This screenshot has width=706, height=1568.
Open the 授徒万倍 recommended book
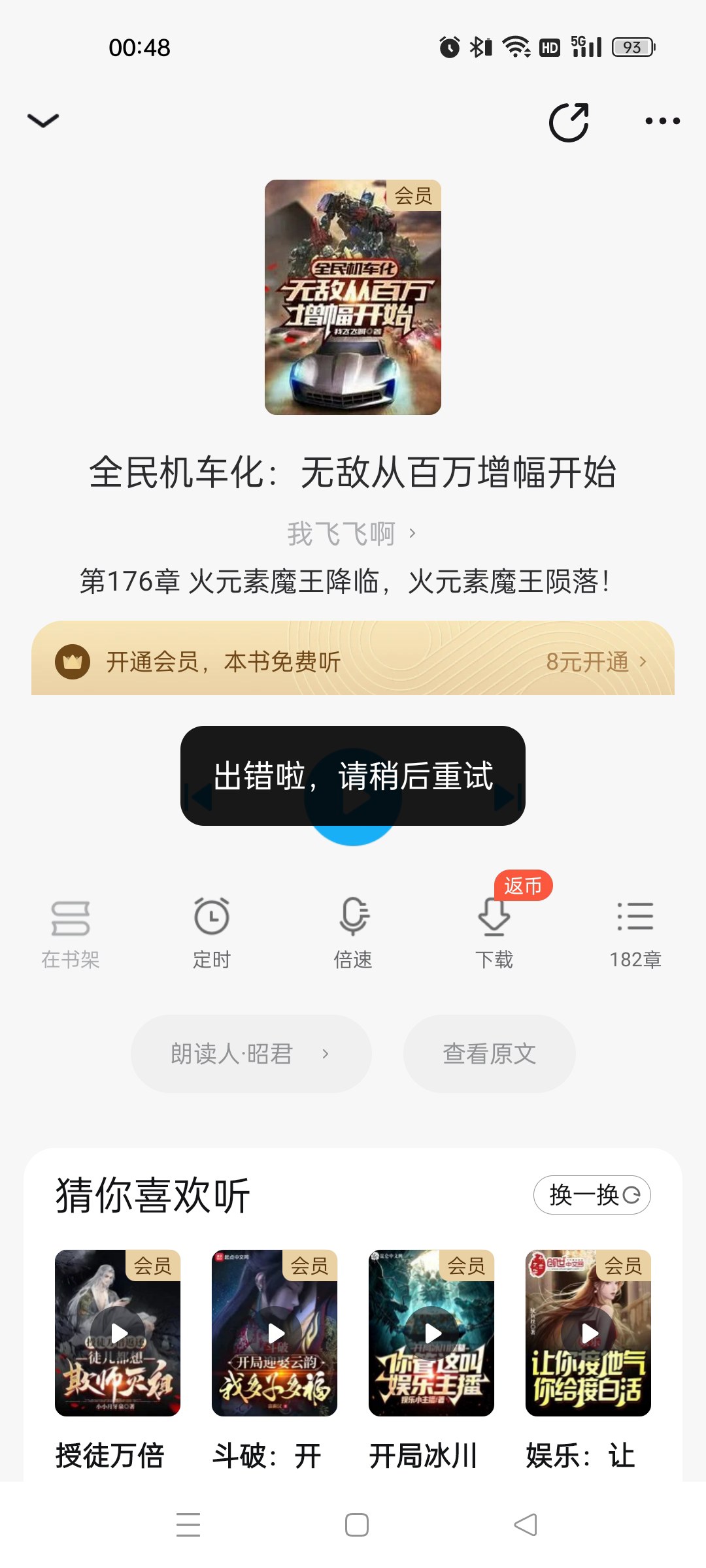pyautogui.click(x=118, y=1333)
